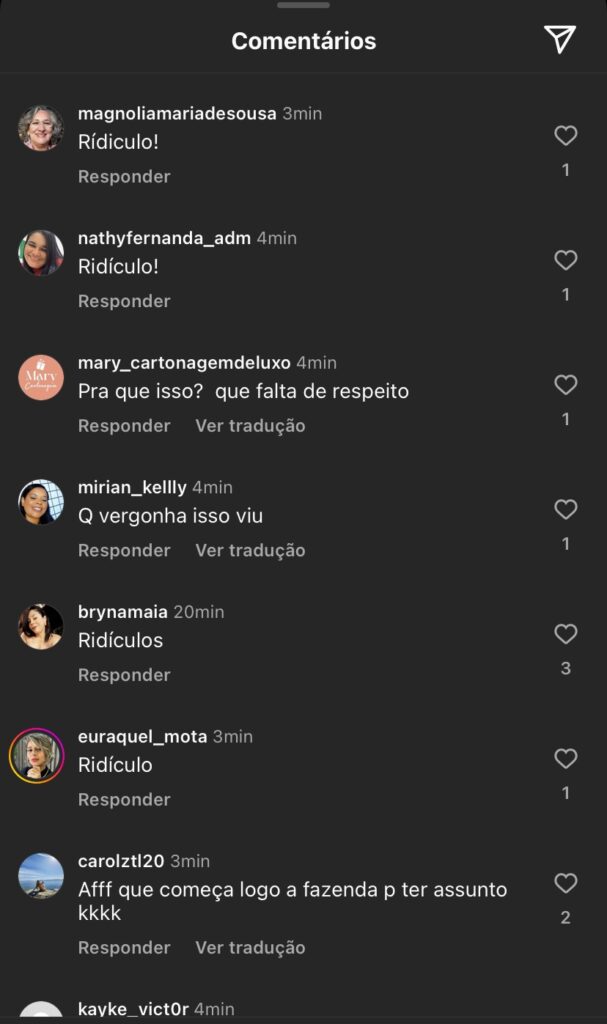This screenshot has width=607, height=1024.
Task: Reply to brynamaia's comment
Action: (124, 675)
